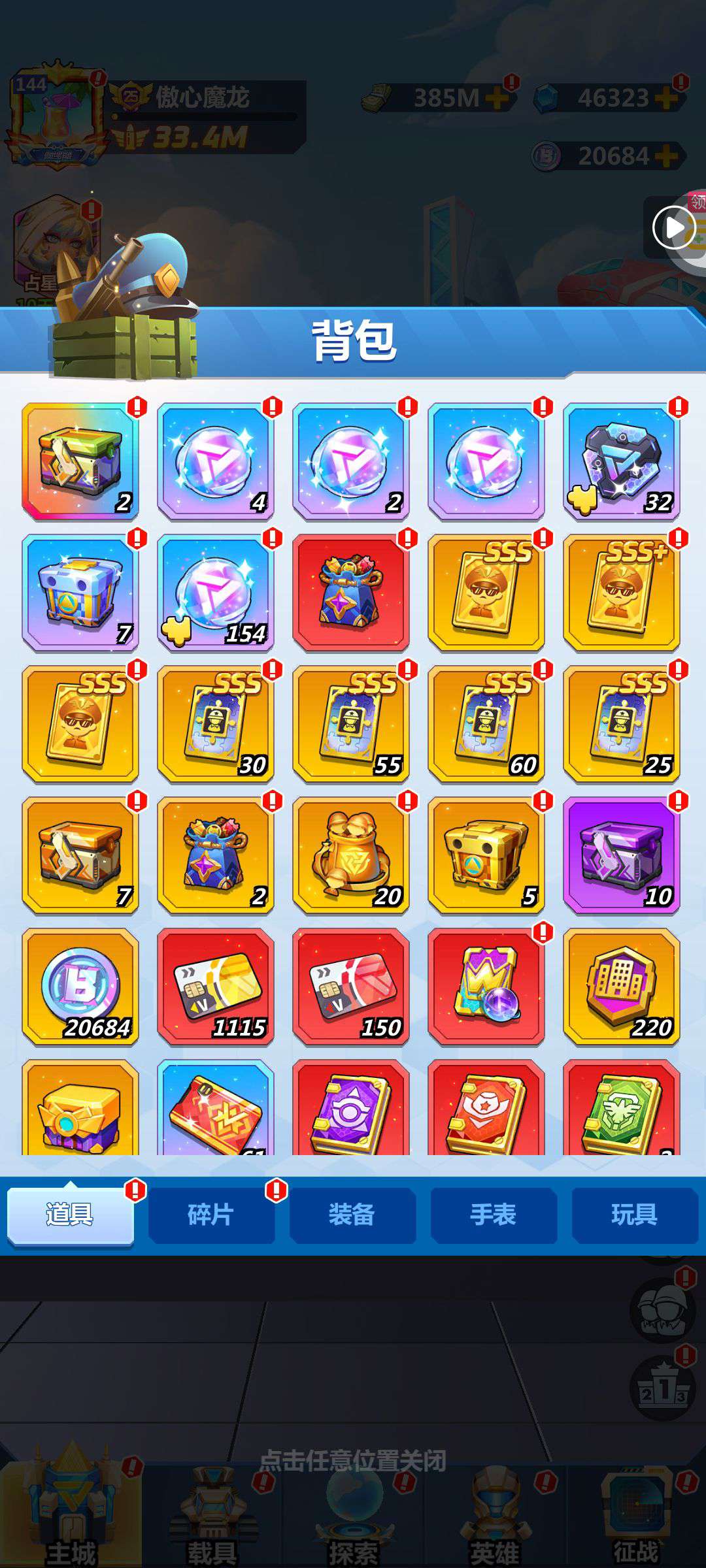Switch to the 碎片 tab

pyautogui.click(x=211, y=1215)
